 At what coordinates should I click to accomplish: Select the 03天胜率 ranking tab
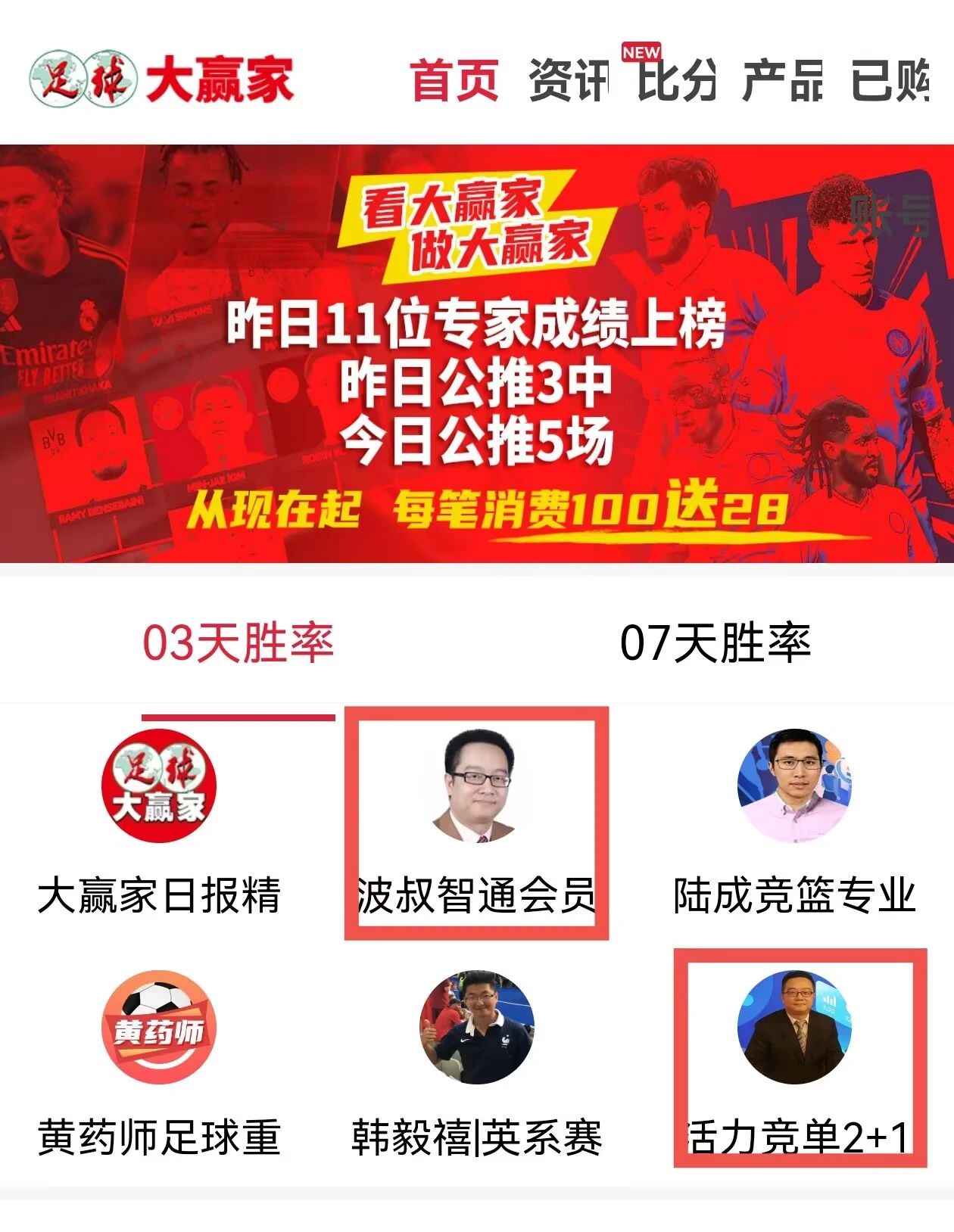238,644
